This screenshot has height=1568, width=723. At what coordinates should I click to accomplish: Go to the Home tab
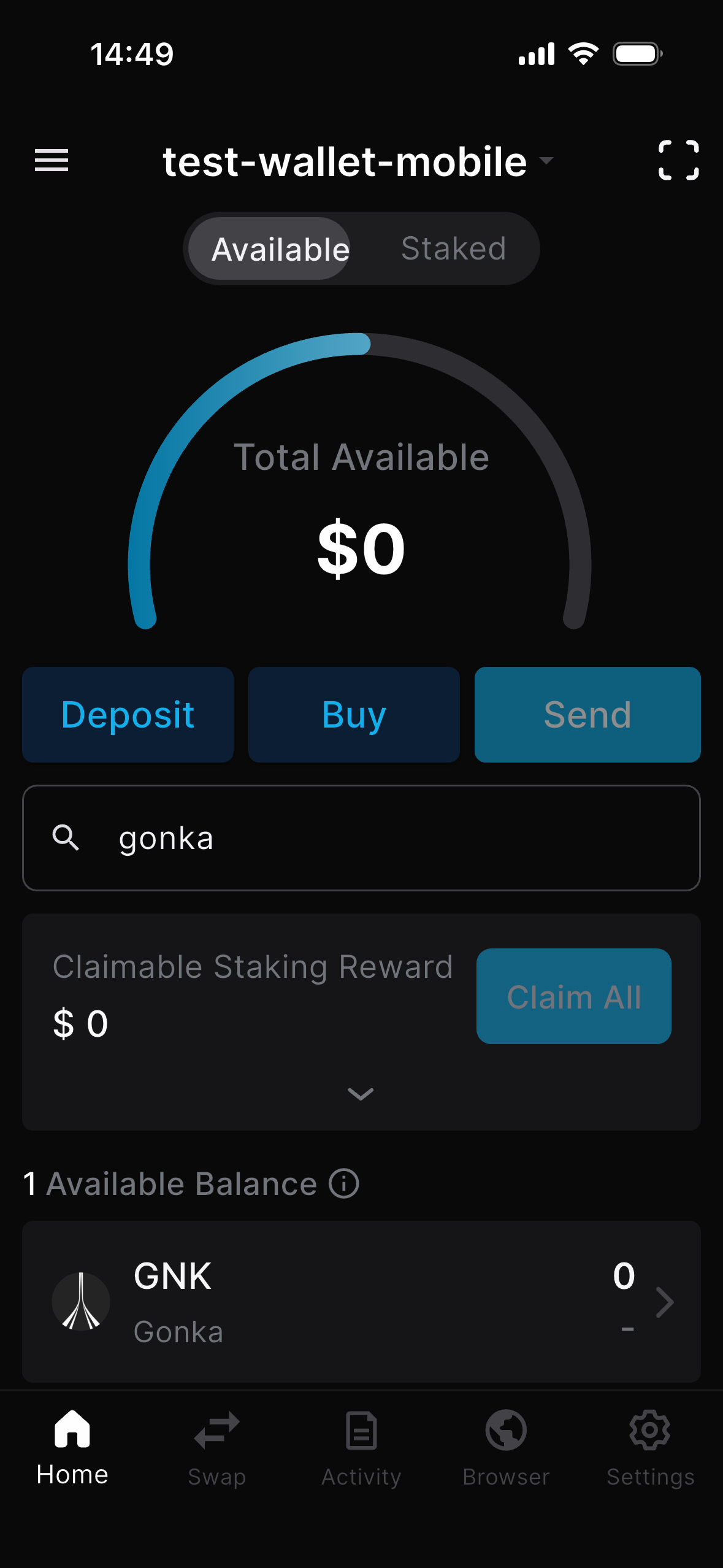(x=72, y=1448)
